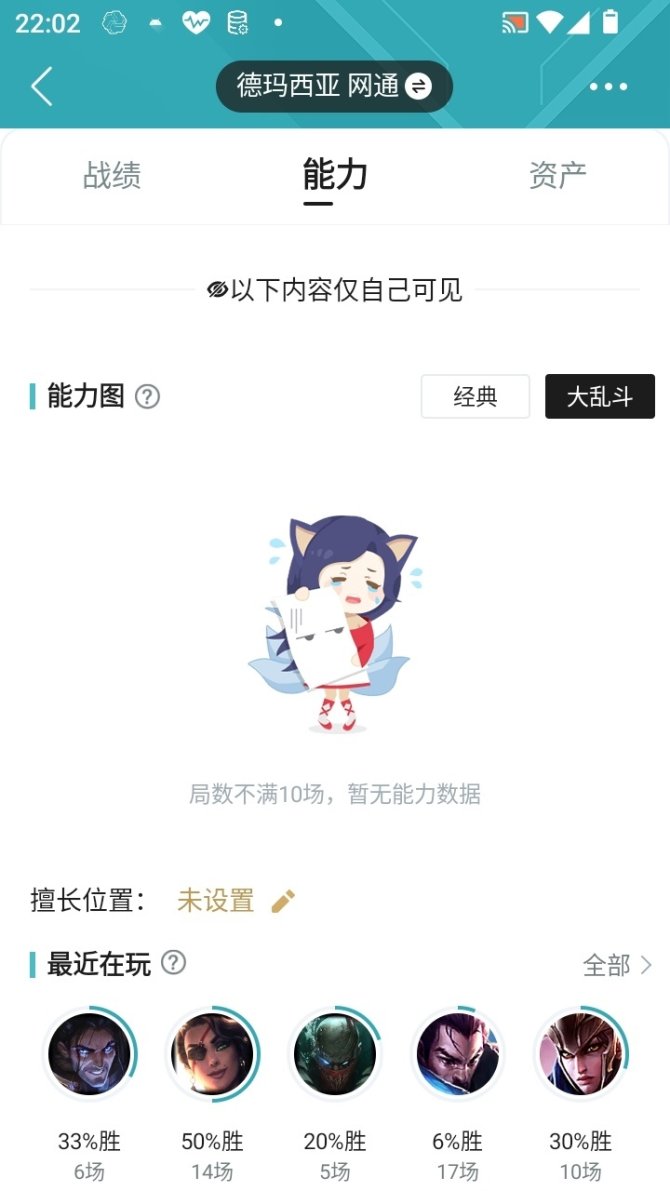Open the champion with 30%胜 over 10场
Image resolution: width=670 pixels, height=1191 pixels.
click(581, 1054)
